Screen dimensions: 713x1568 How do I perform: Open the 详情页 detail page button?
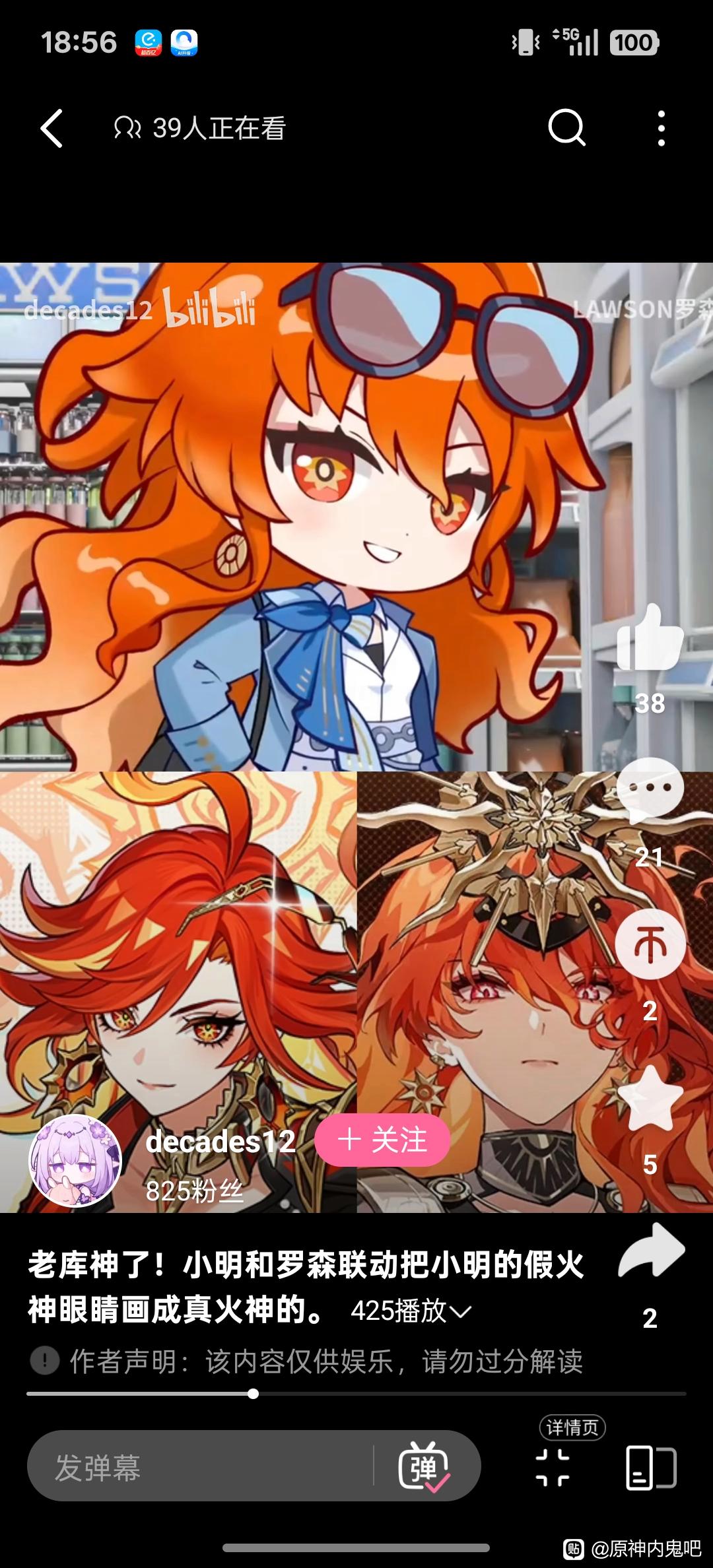click(572, 1427)
